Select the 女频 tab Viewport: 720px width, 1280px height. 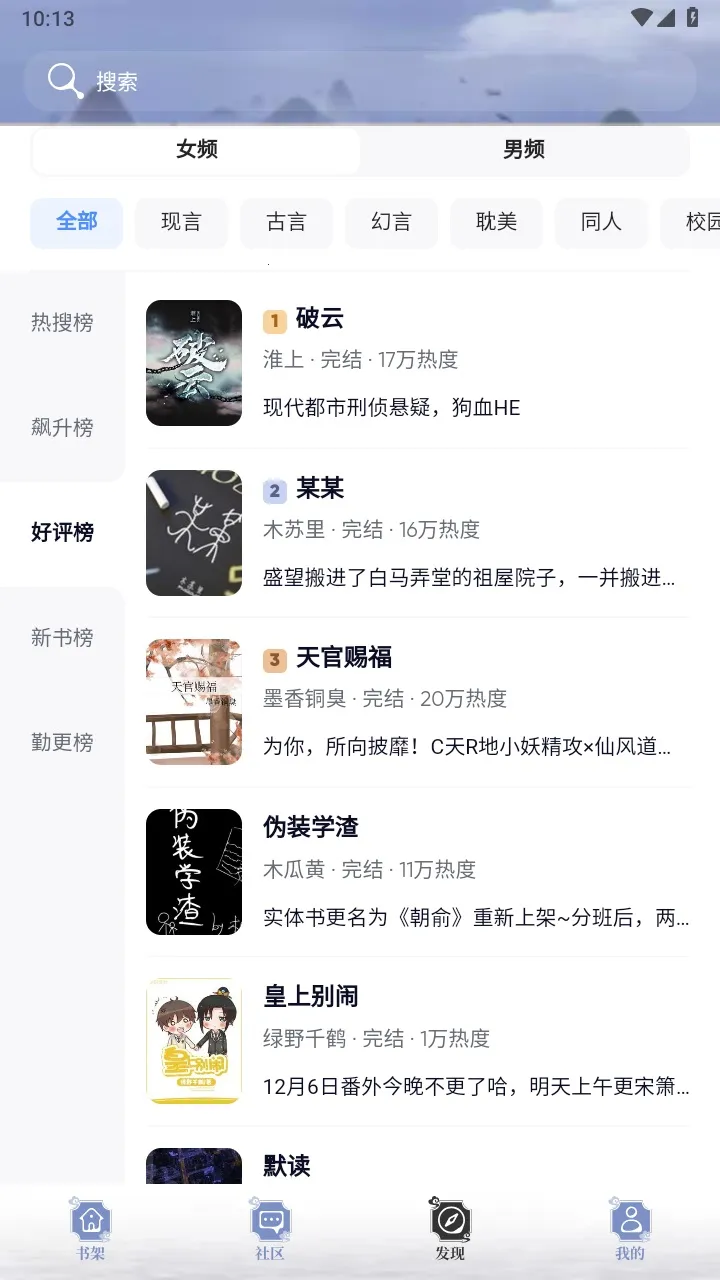click(197, 150)
